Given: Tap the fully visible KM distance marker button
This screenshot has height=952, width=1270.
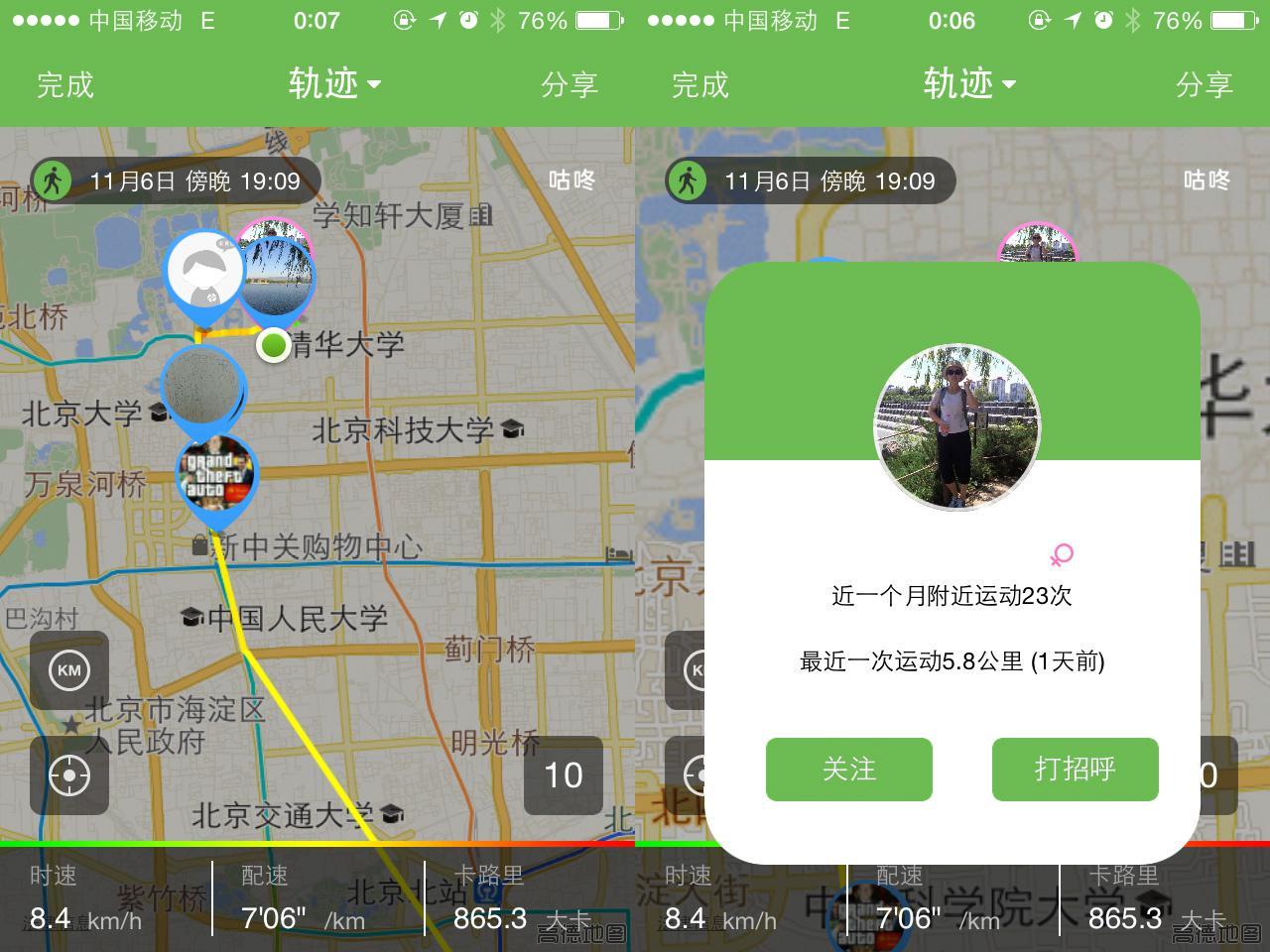Looking at the screenshot, I should [69, 670].
